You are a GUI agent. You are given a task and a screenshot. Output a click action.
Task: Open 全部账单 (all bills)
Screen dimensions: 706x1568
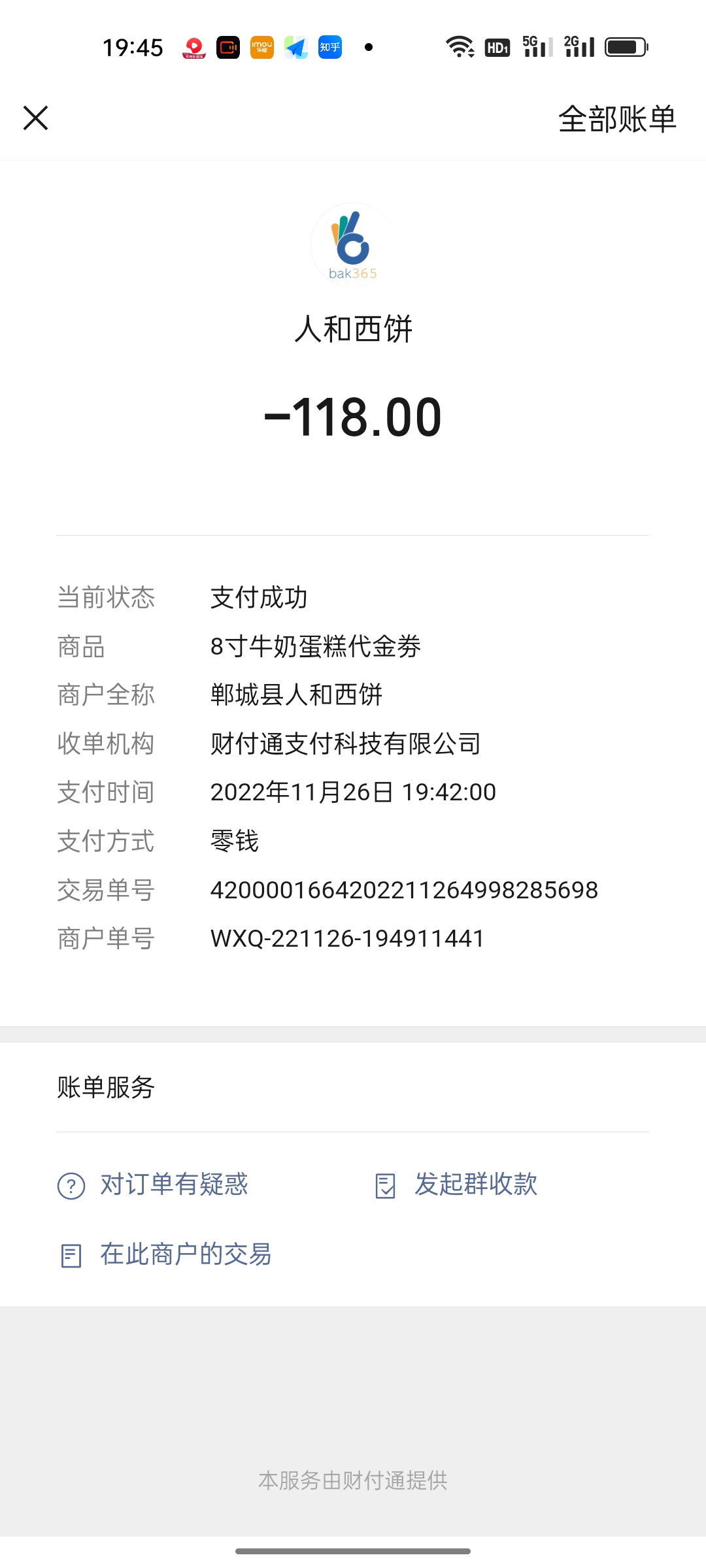tap(617, 119)
